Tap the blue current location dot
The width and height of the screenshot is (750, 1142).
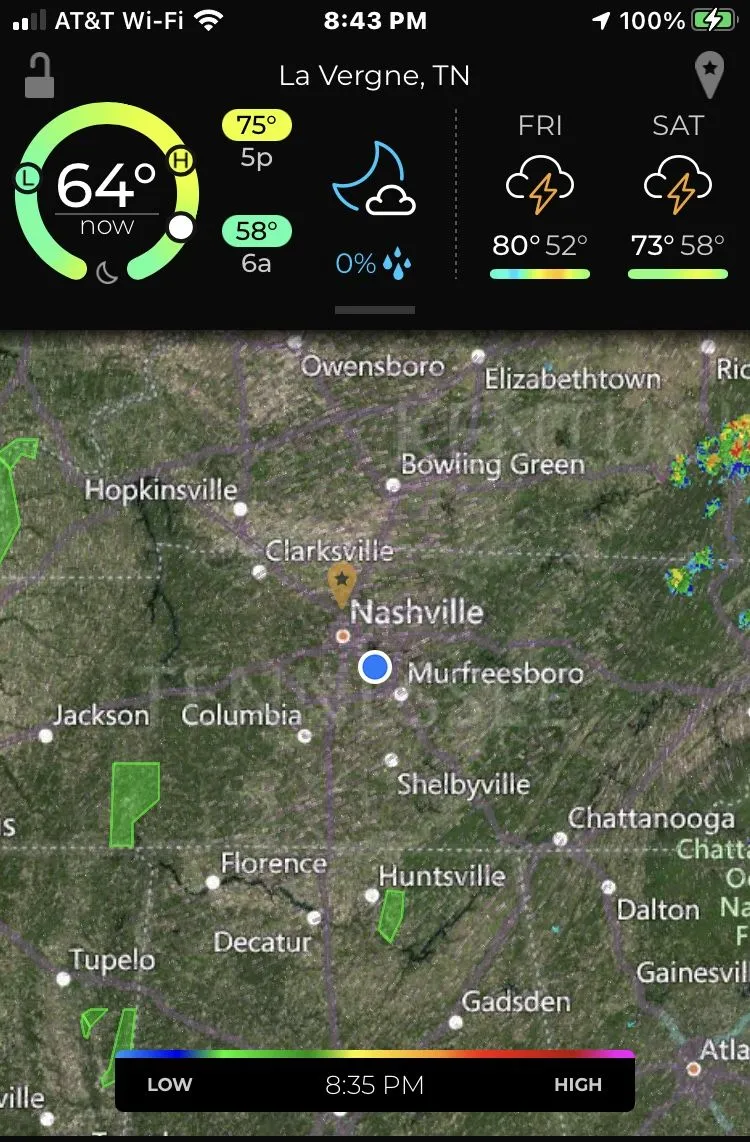pyautogui.click(x=375, y=667)
